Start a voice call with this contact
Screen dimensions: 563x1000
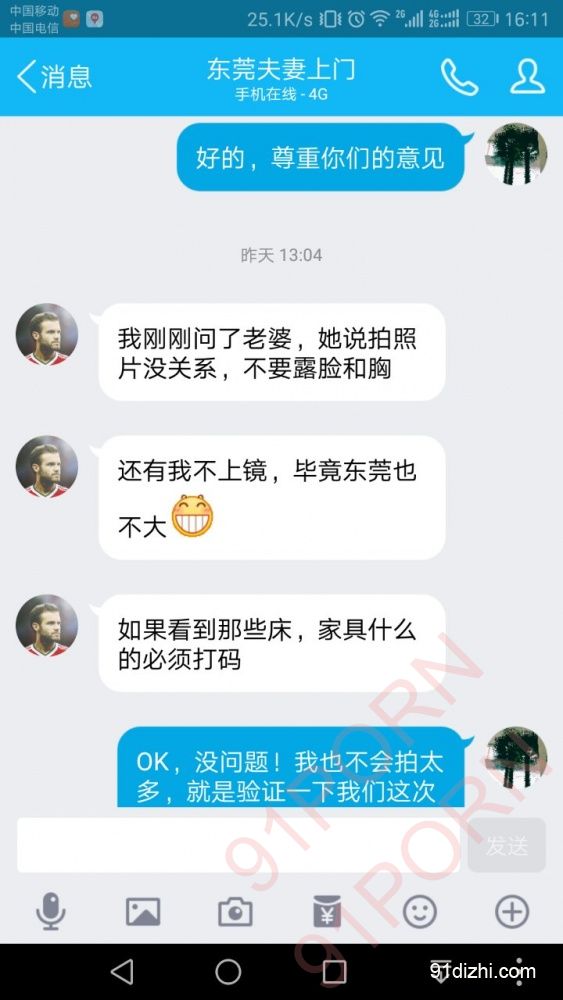(459, 77)
